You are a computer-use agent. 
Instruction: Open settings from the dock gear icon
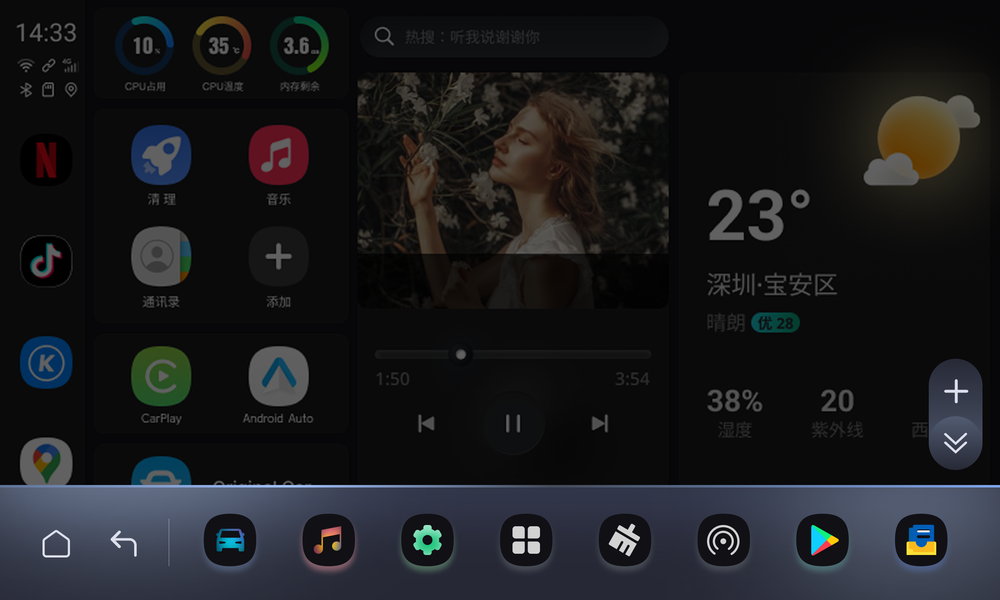pos(427,541)
